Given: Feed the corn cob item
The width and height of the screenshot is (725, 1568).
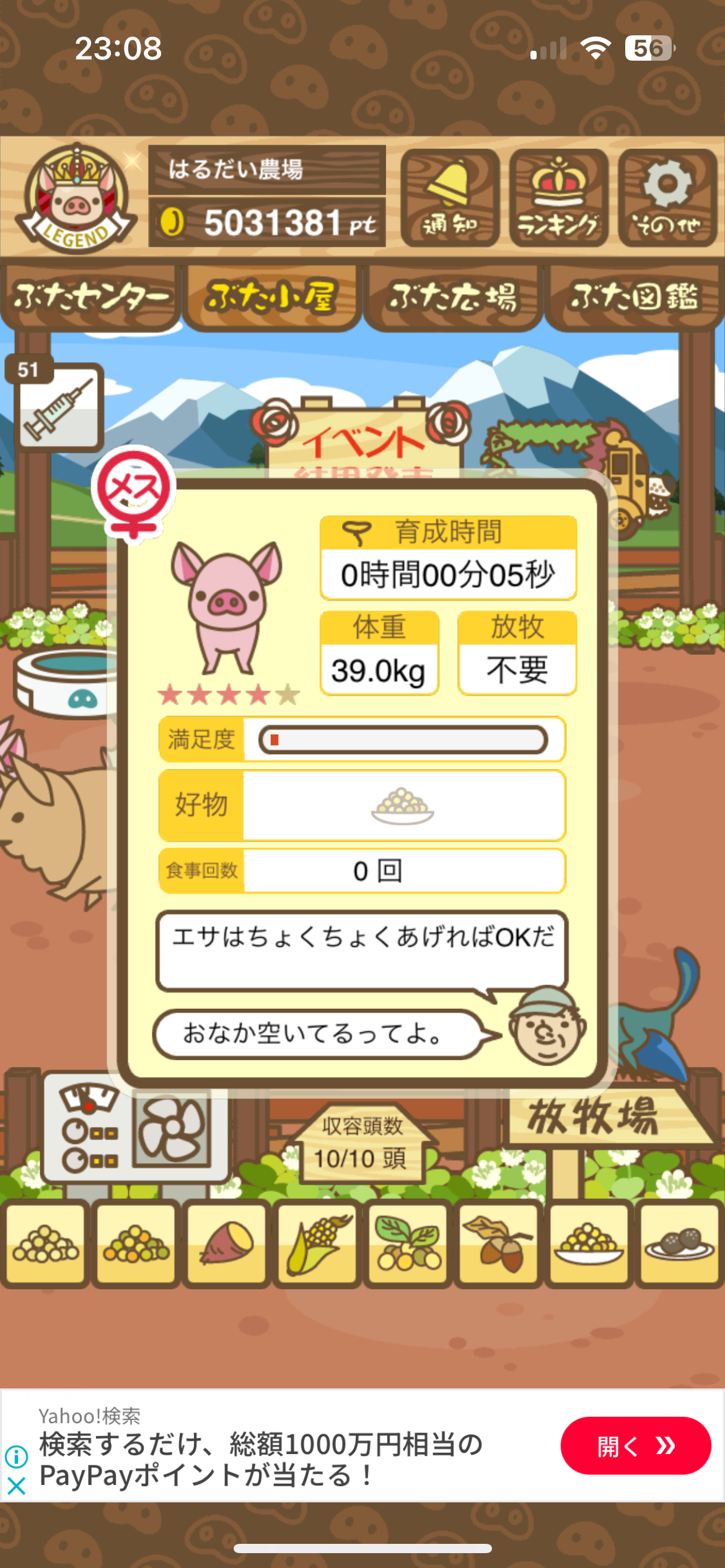Looking at the screenshot, I should pos(317,1244).
